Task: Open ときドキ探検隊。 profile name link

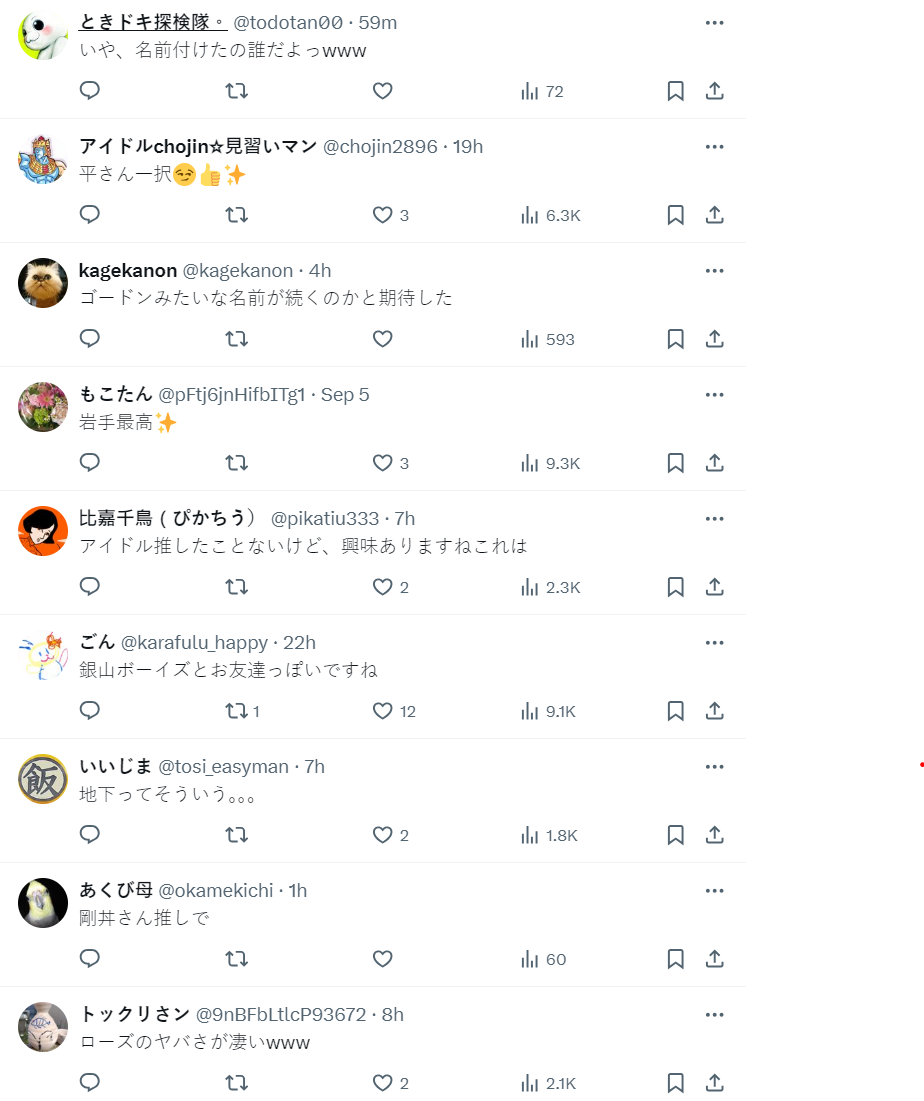Action: (x=152, y=22)
